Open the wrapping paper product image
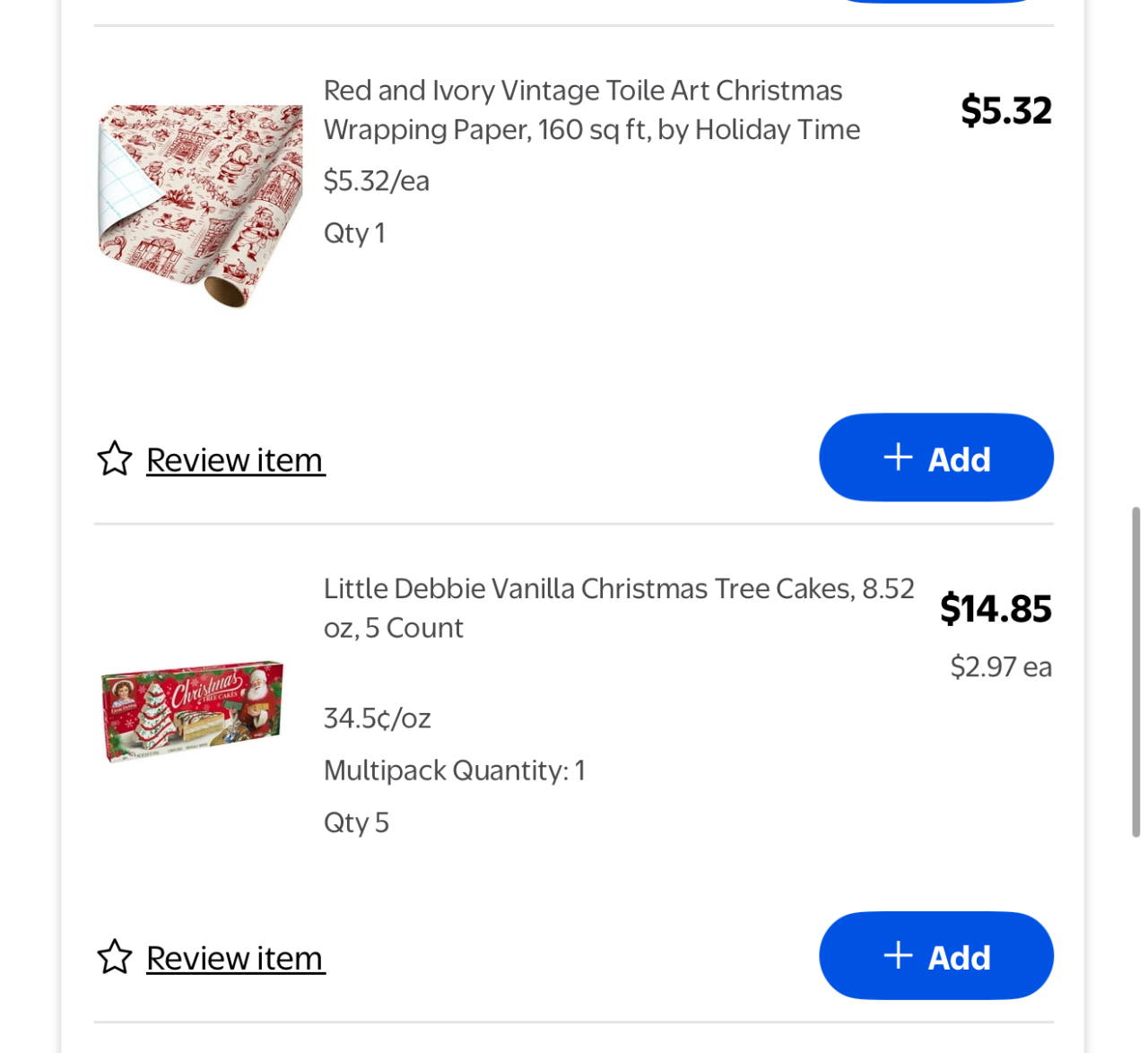The width and height of the screenshot is (1148, 1053). tap(199, 205)
